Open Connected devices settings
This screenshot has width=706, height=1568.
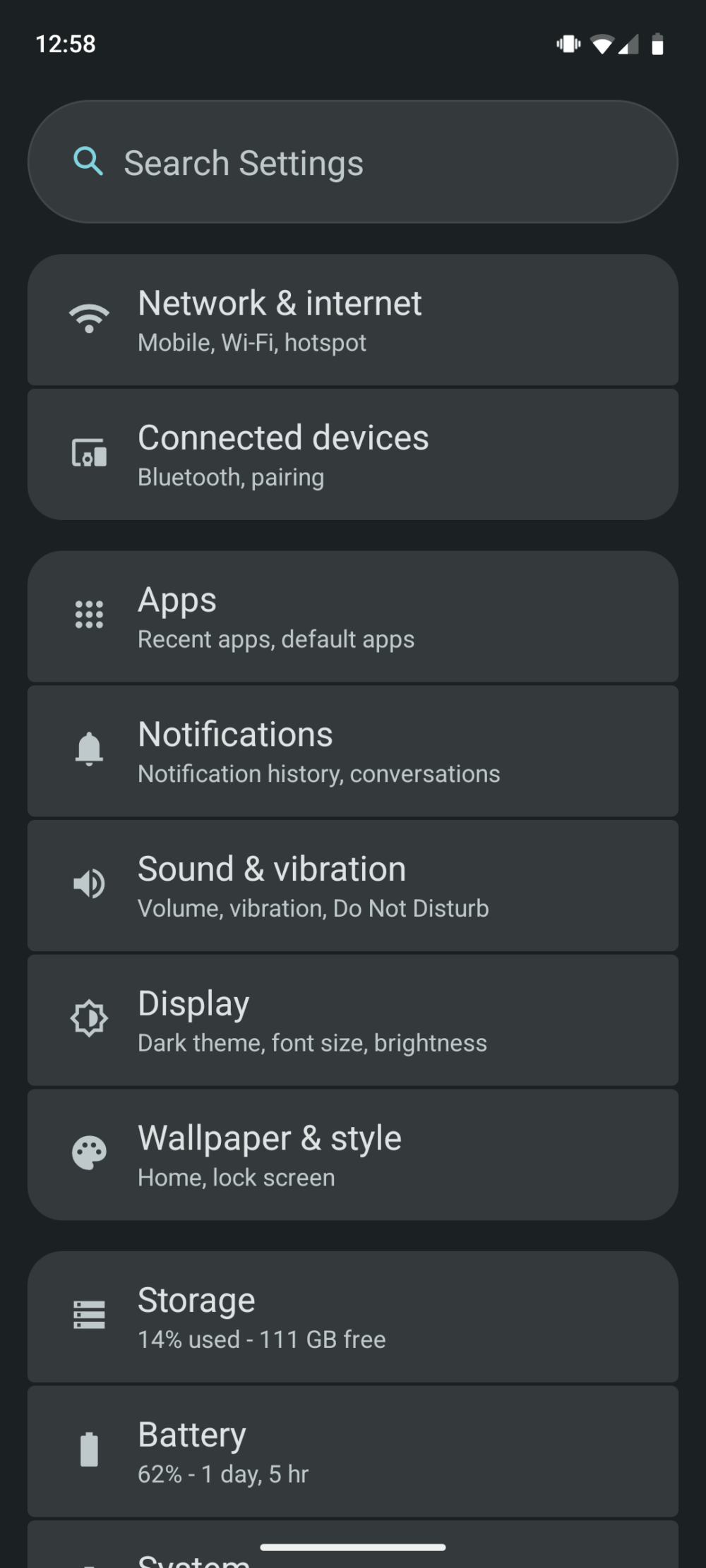(x=353, y=454)
